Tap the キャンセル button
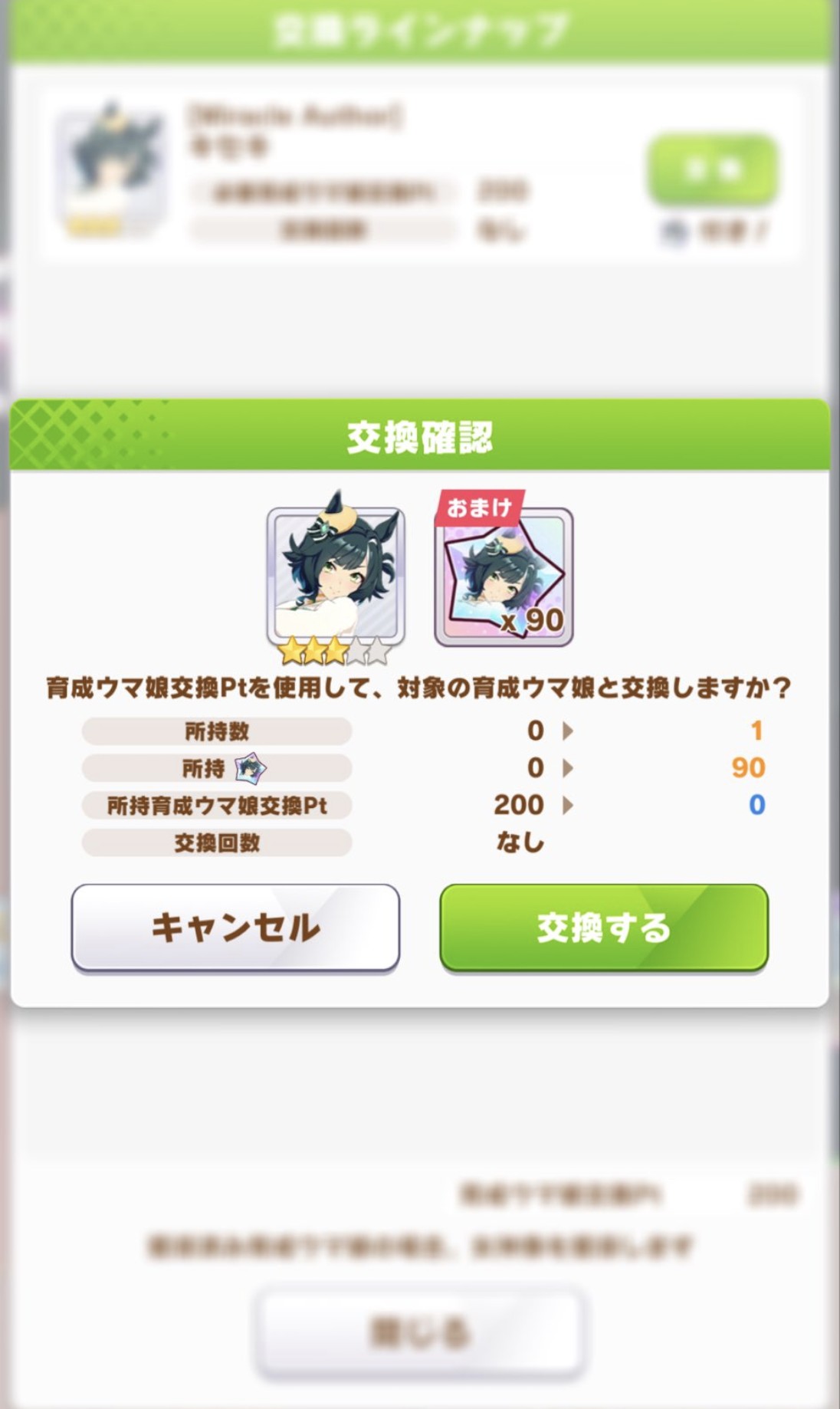The image size is (840, 1409). tap(235, 928)
